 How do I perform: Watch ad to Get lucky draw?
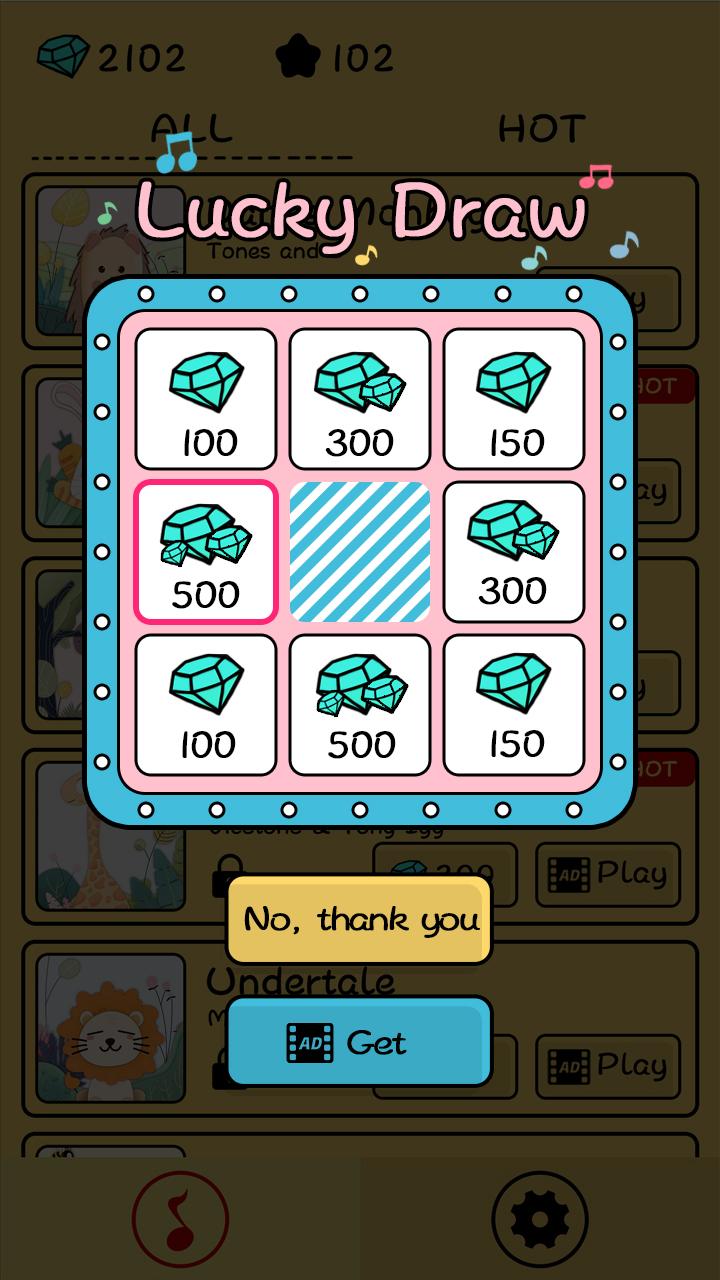(x=360, y=1042)
